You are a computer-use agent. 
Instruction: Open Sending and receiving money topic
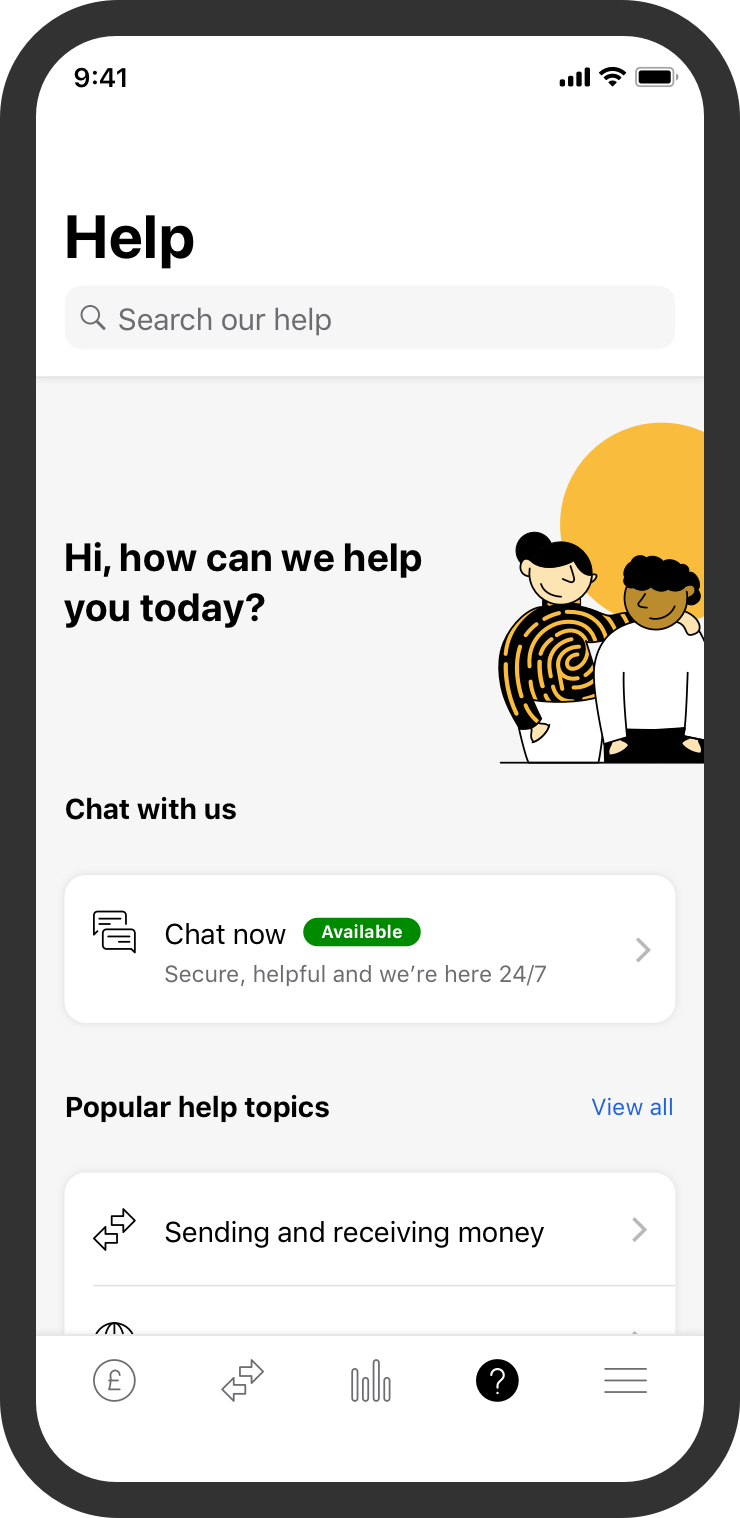point(370,1231)
